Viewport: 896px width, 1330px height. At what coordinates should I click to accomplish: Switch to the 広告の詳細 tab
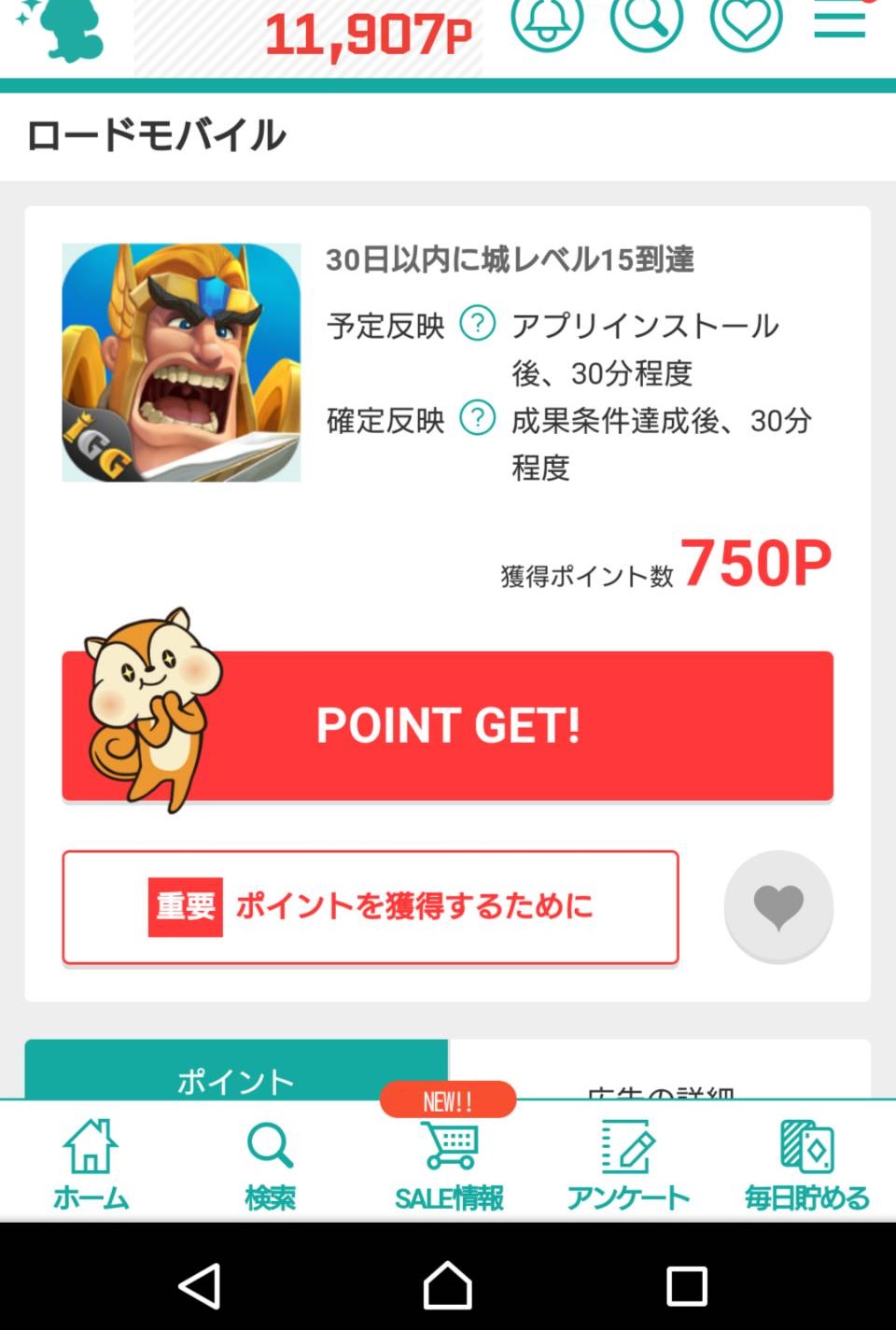(x=660, y=1083)
